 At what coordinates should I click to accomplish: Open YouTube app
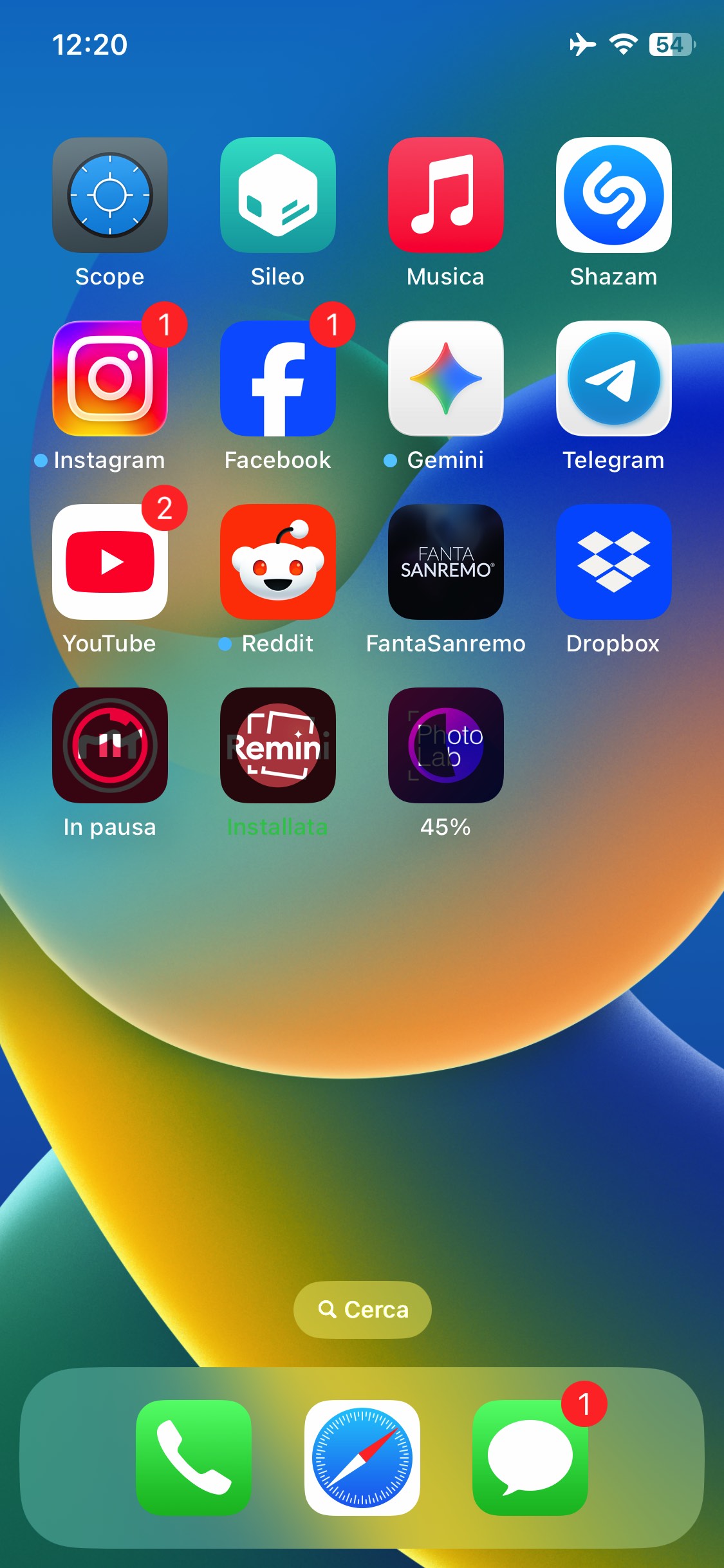(109, 562)
